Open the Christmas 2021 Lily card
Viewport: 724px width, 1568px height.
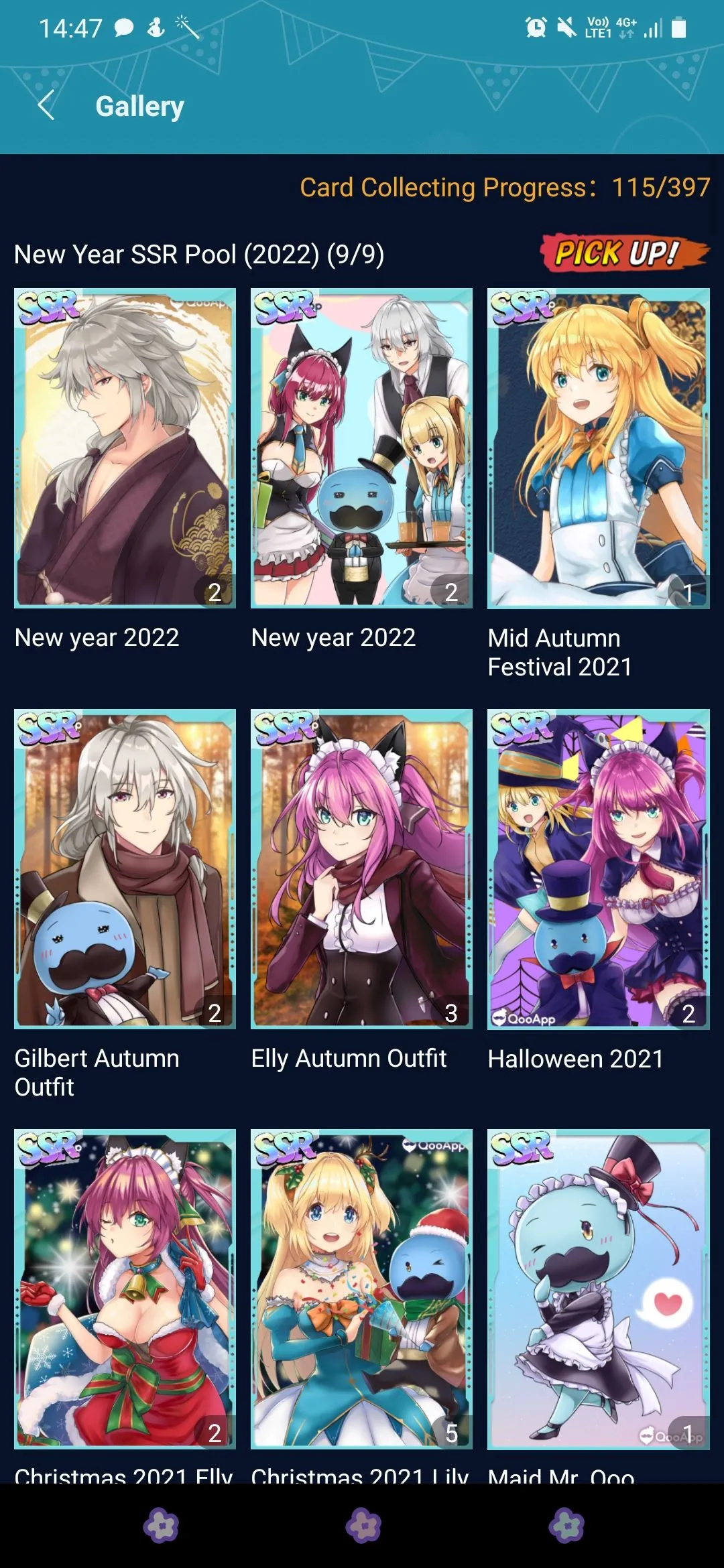(x=361, y=1289)
